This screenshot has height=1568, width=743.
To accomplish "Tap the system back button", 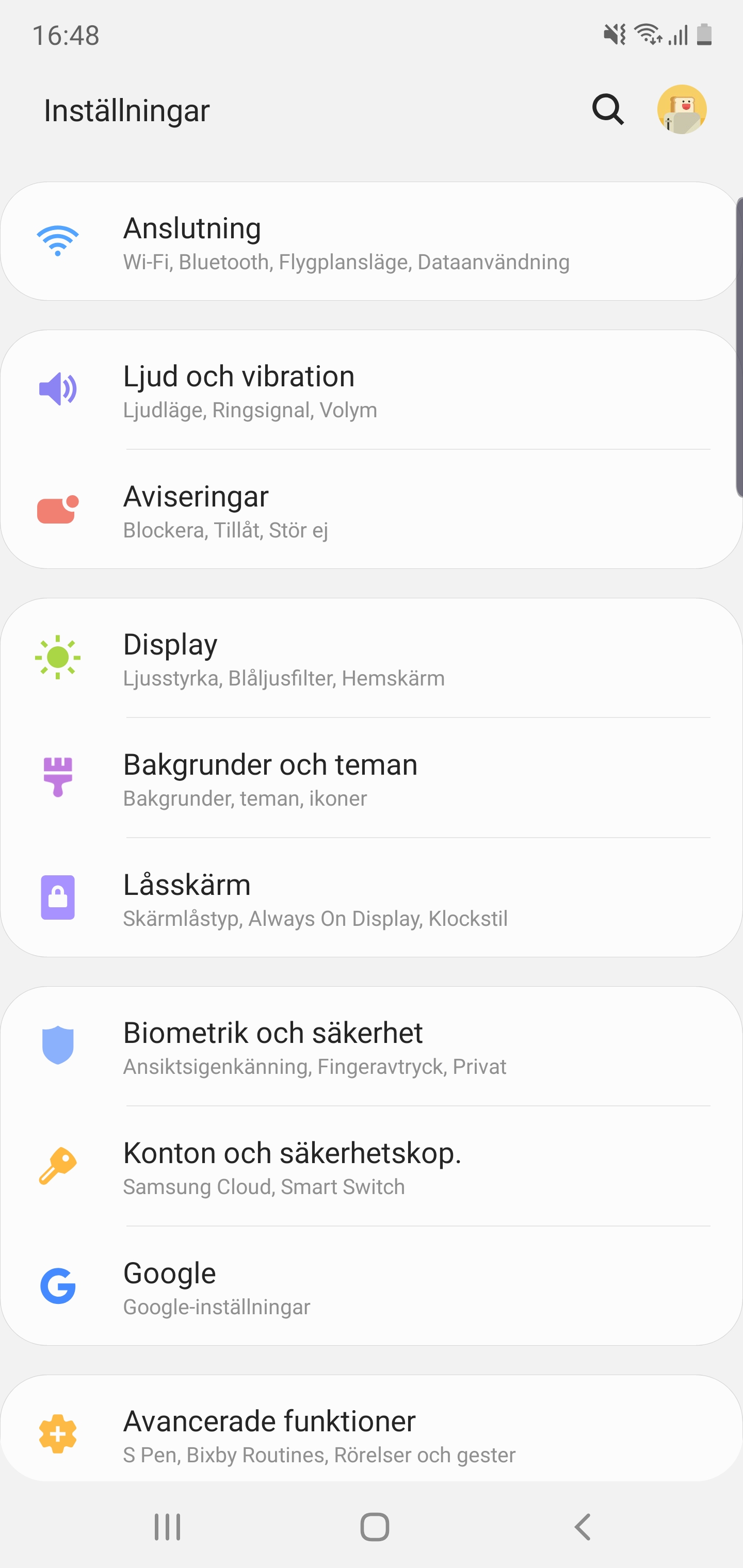I will [x=582, y=1527].
